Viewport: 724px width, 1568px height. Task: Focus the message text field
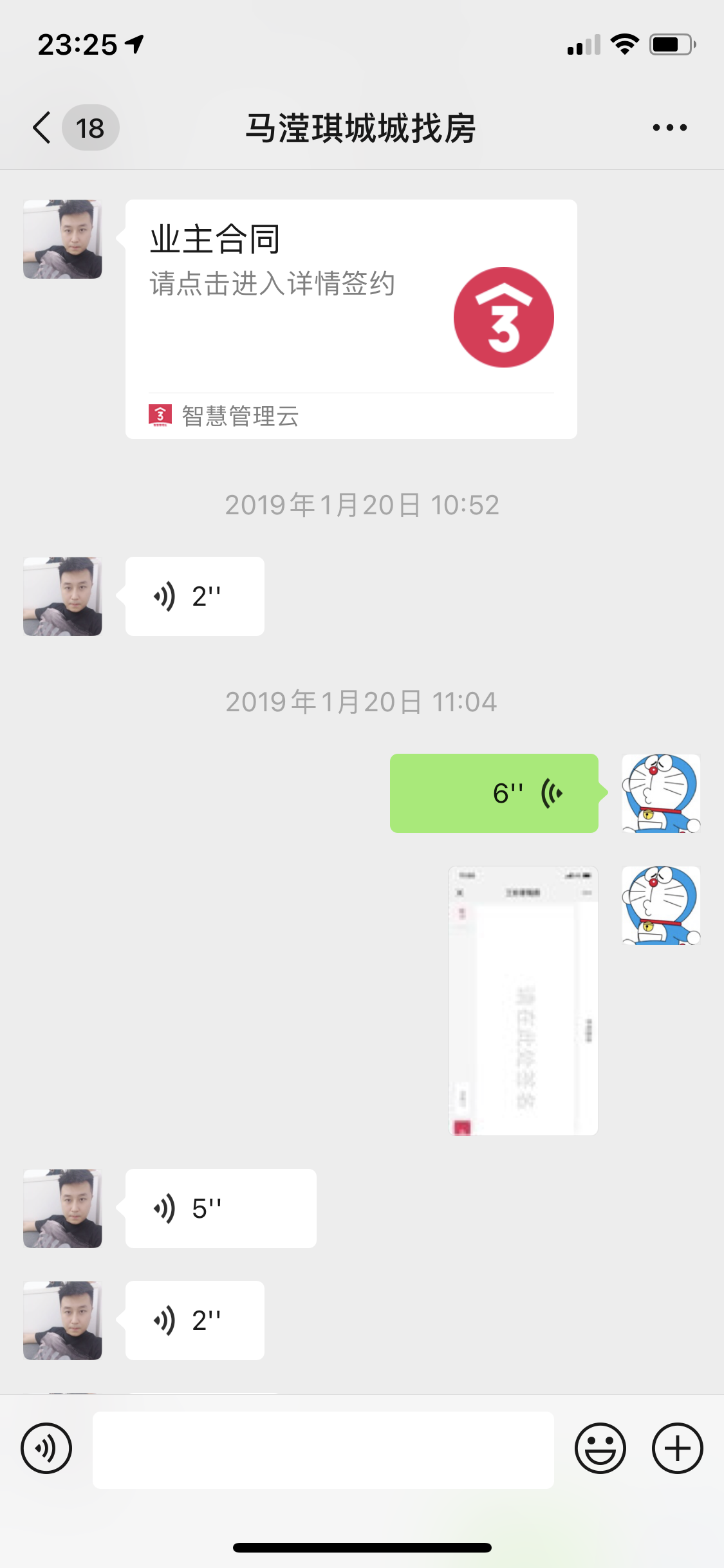tap(323, 1450)
